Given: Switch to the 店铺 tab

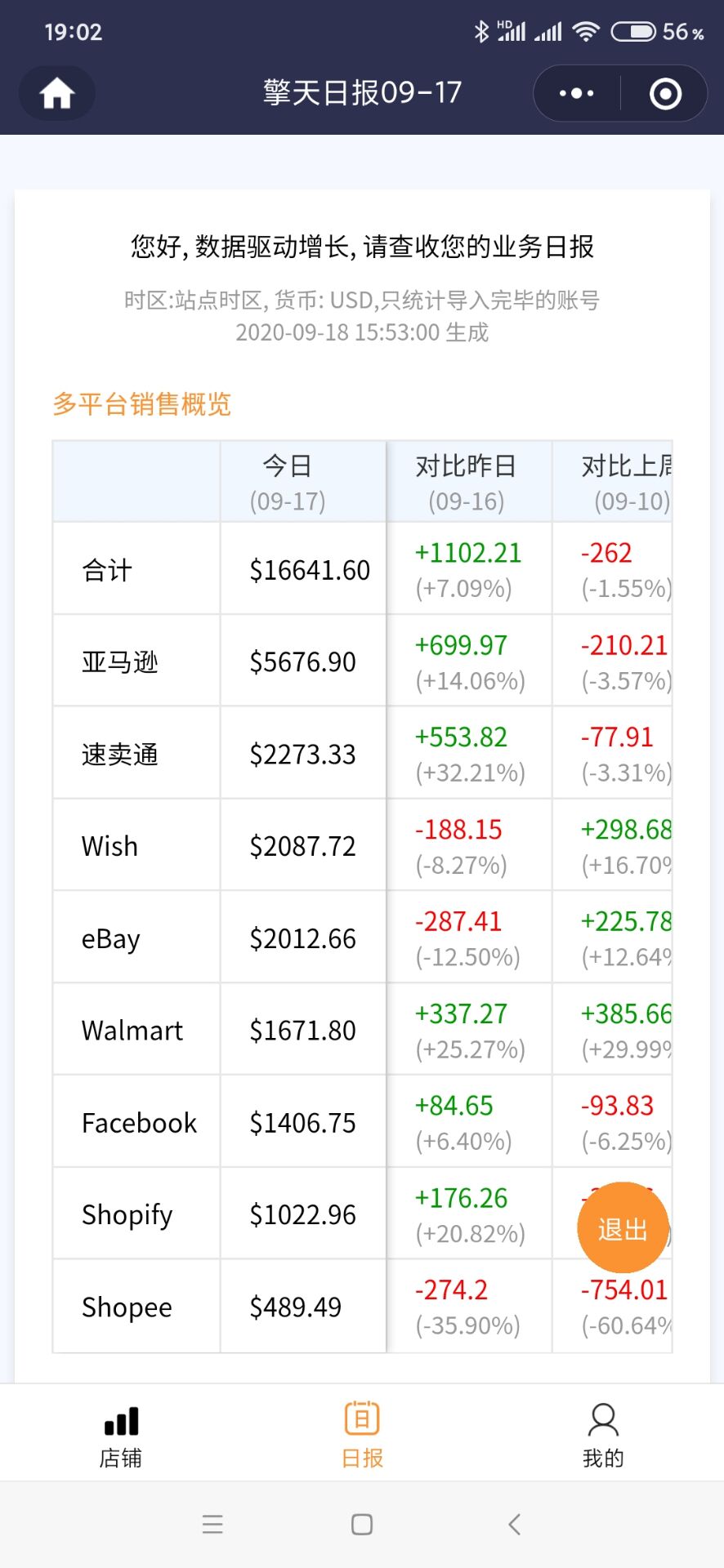Looking at the screenshot, I should (121, 1435).
